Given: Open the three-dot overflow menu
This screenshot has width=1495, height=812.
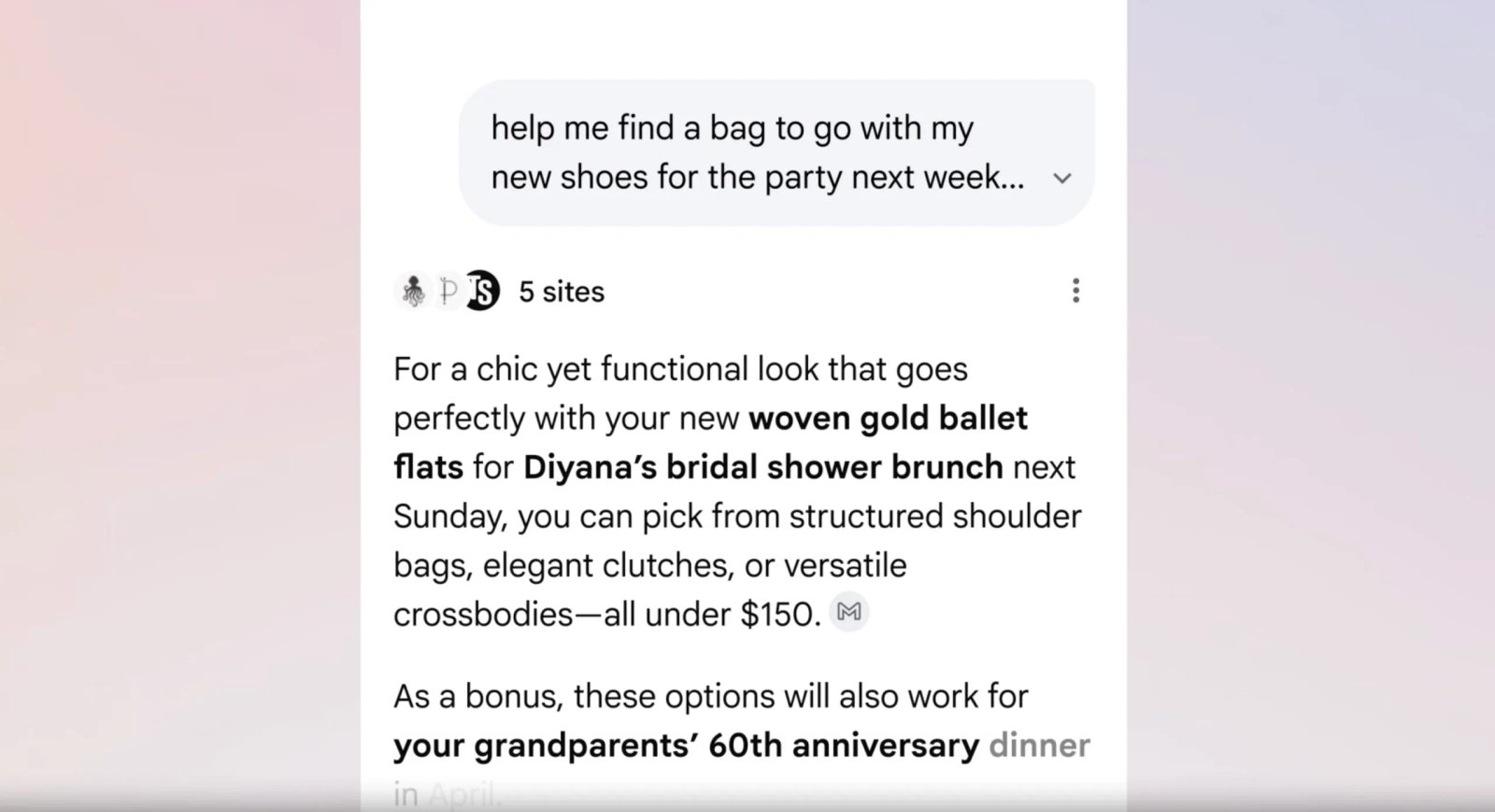Looking at the screenshot, I should [x=1075, y=291].
